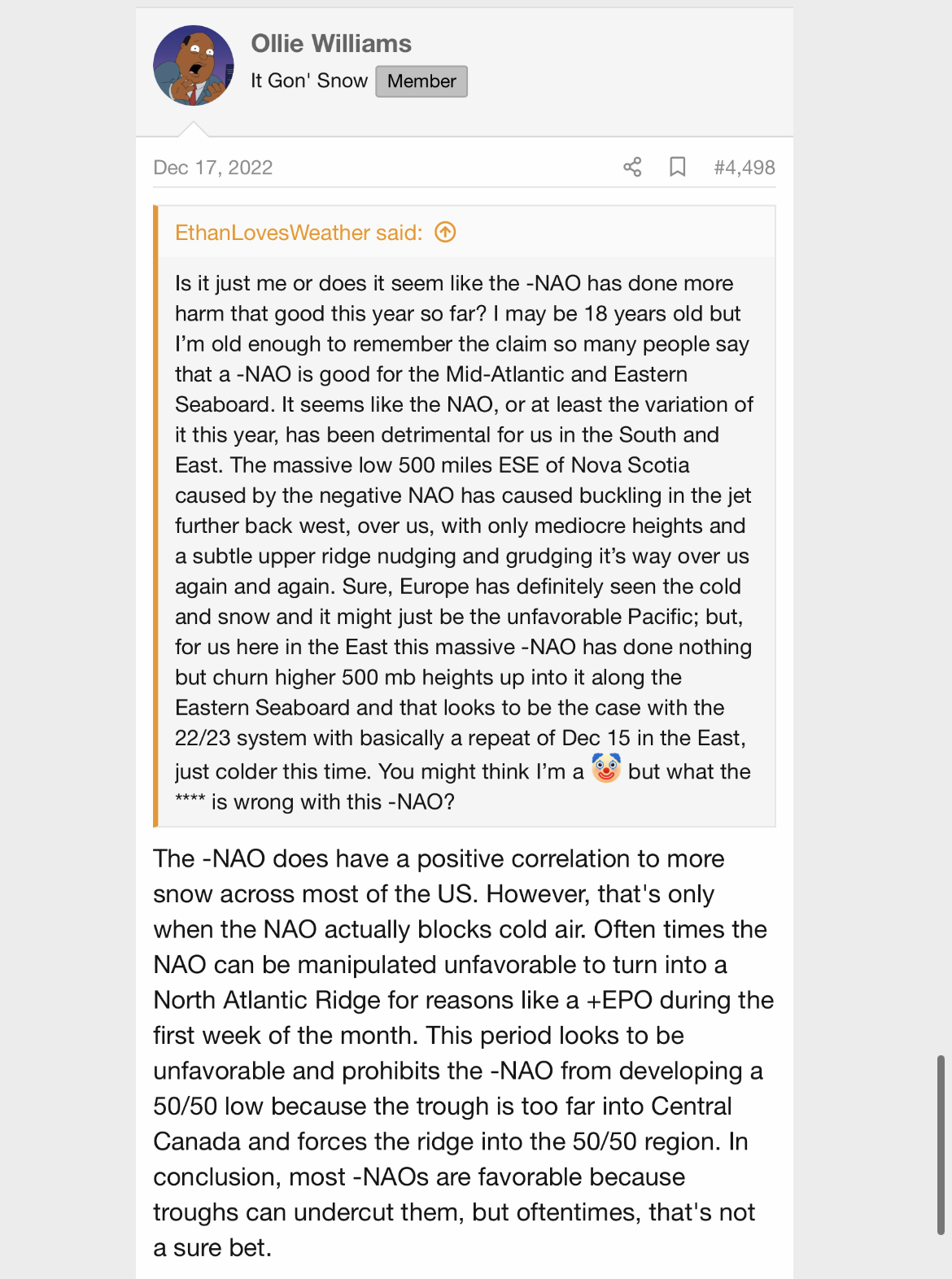Jump to EthanLovesWeather's quoted post
Image resolution: width=952 pixels, height=1279 pixels.
445,233
